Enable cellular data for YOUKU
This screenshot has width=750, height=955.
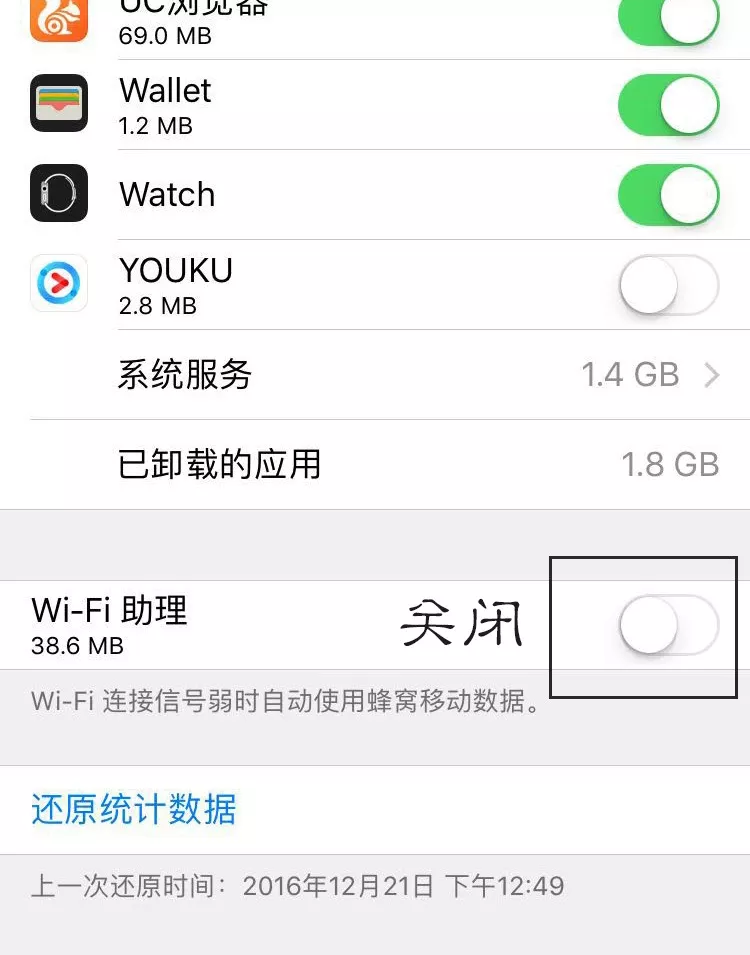click(668, 285)
